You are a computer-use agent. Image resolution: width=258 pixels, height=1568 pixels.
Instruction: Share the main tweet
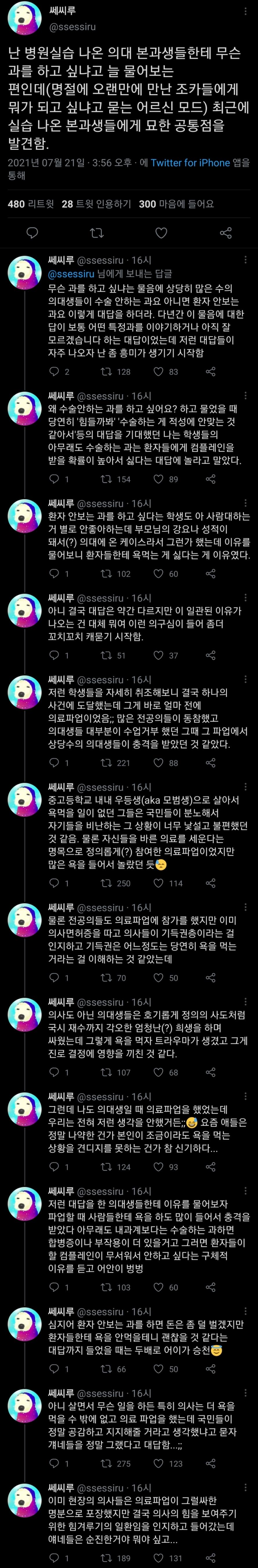[225, 232]
